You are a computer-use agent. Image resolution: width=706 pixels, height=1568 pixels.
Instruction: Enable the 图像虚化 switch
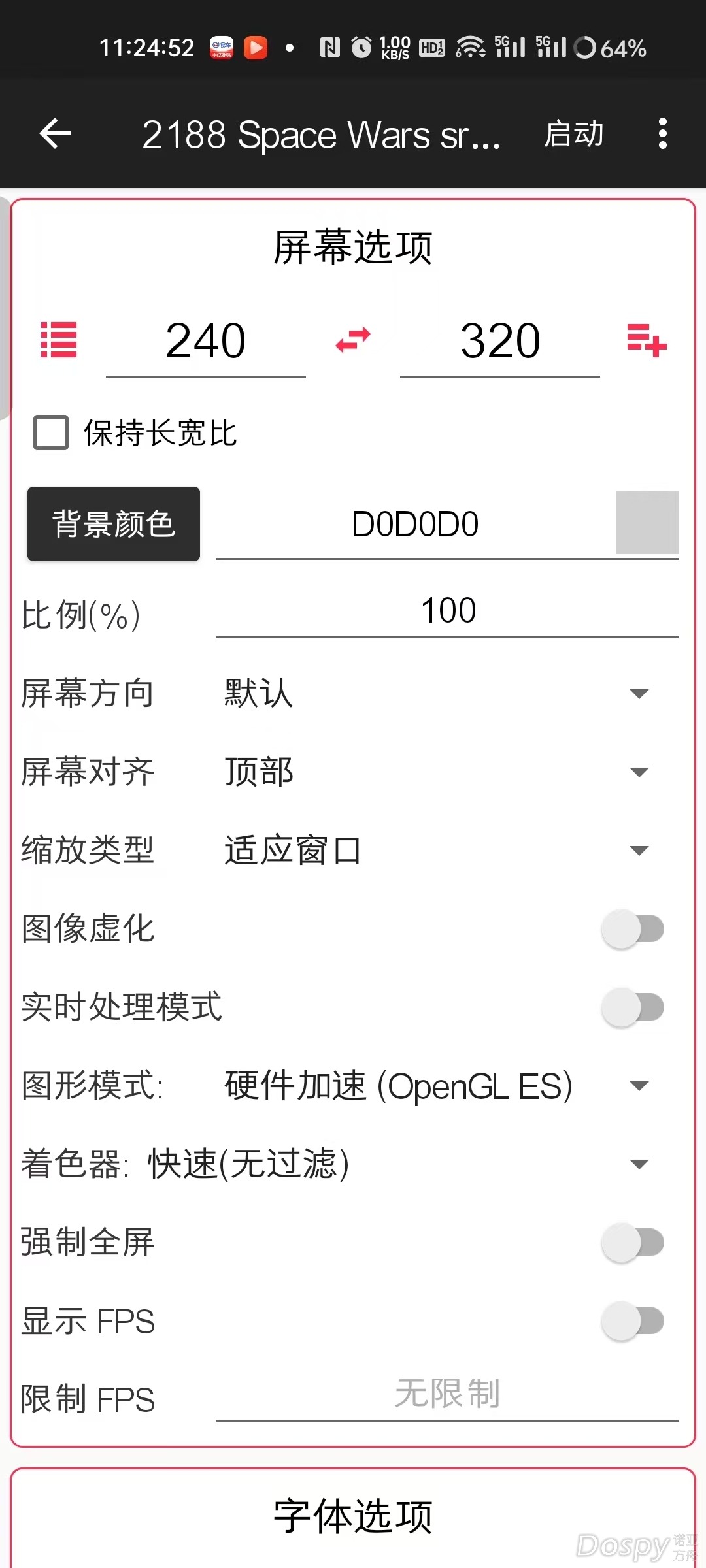(x=632, y=929)
